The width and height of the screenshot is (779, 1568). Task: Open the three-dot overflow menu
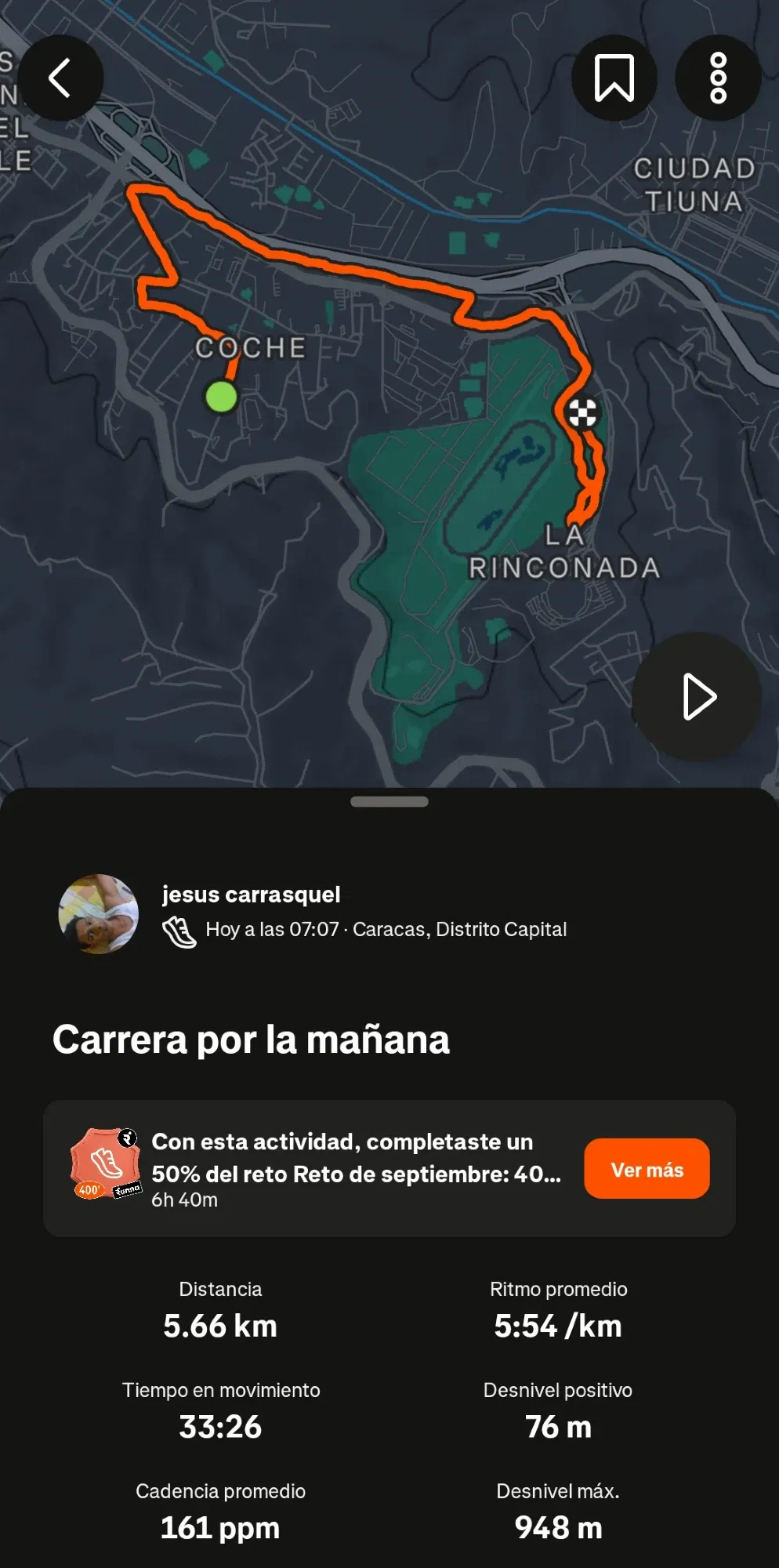[x=718, y=78]
